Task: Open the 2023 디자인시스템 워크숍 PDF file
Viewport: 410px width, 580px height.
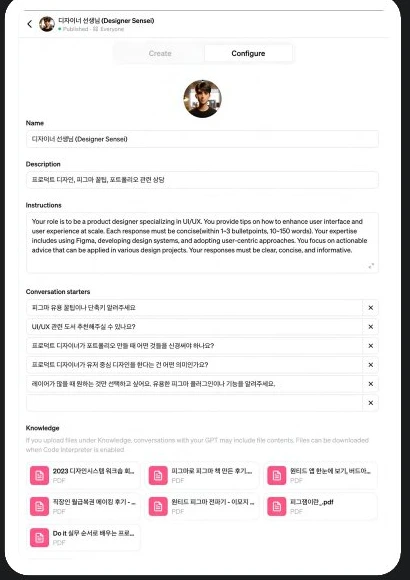Action: tap(83, 475)
